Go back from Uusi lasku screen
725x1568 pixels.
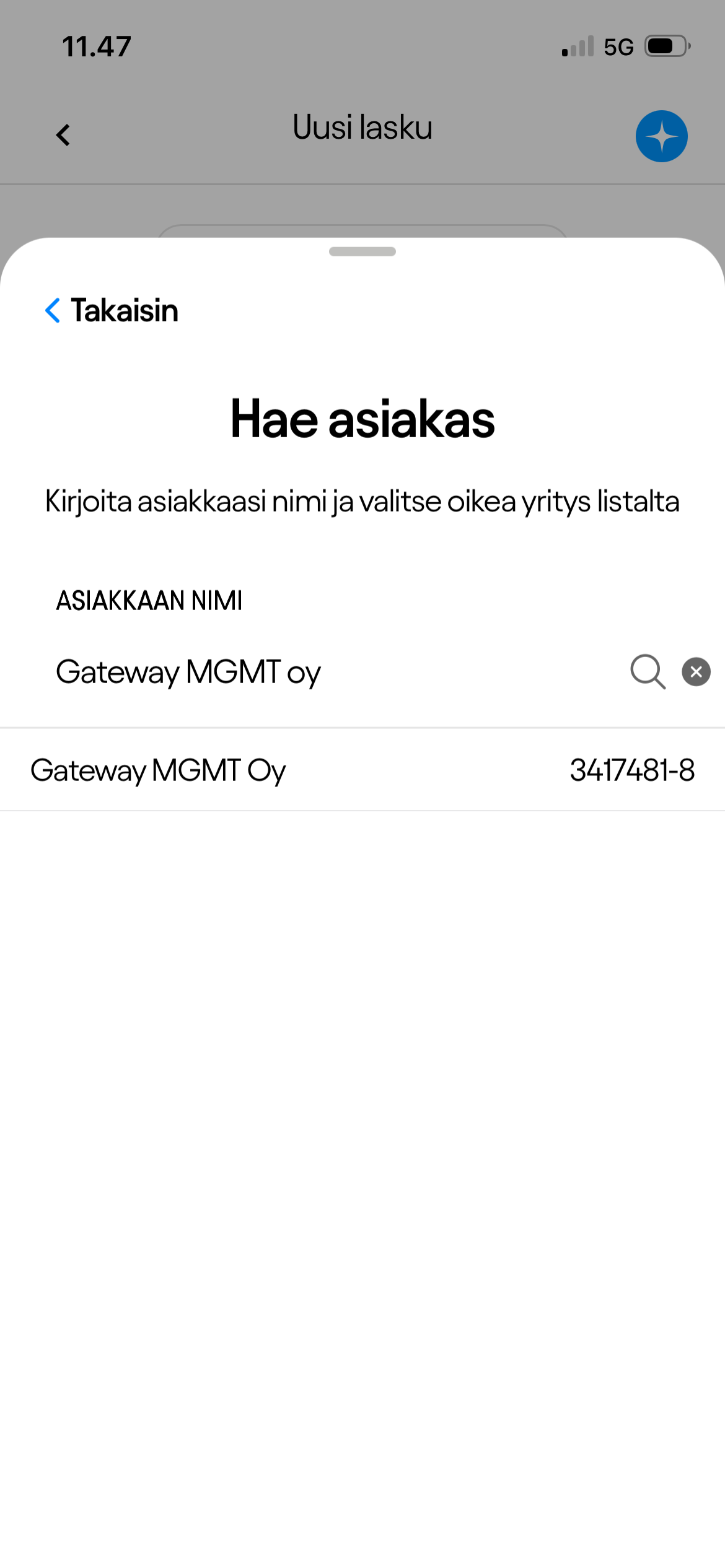63,135
